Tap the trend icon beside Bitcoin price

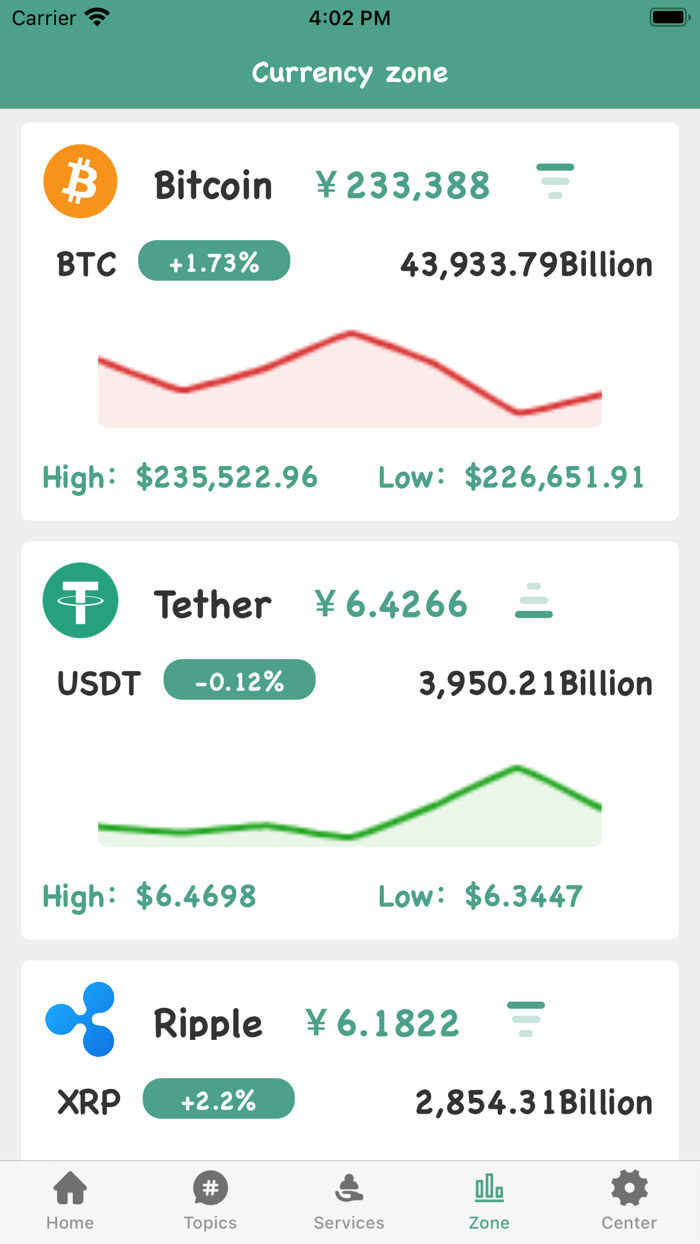555,182
